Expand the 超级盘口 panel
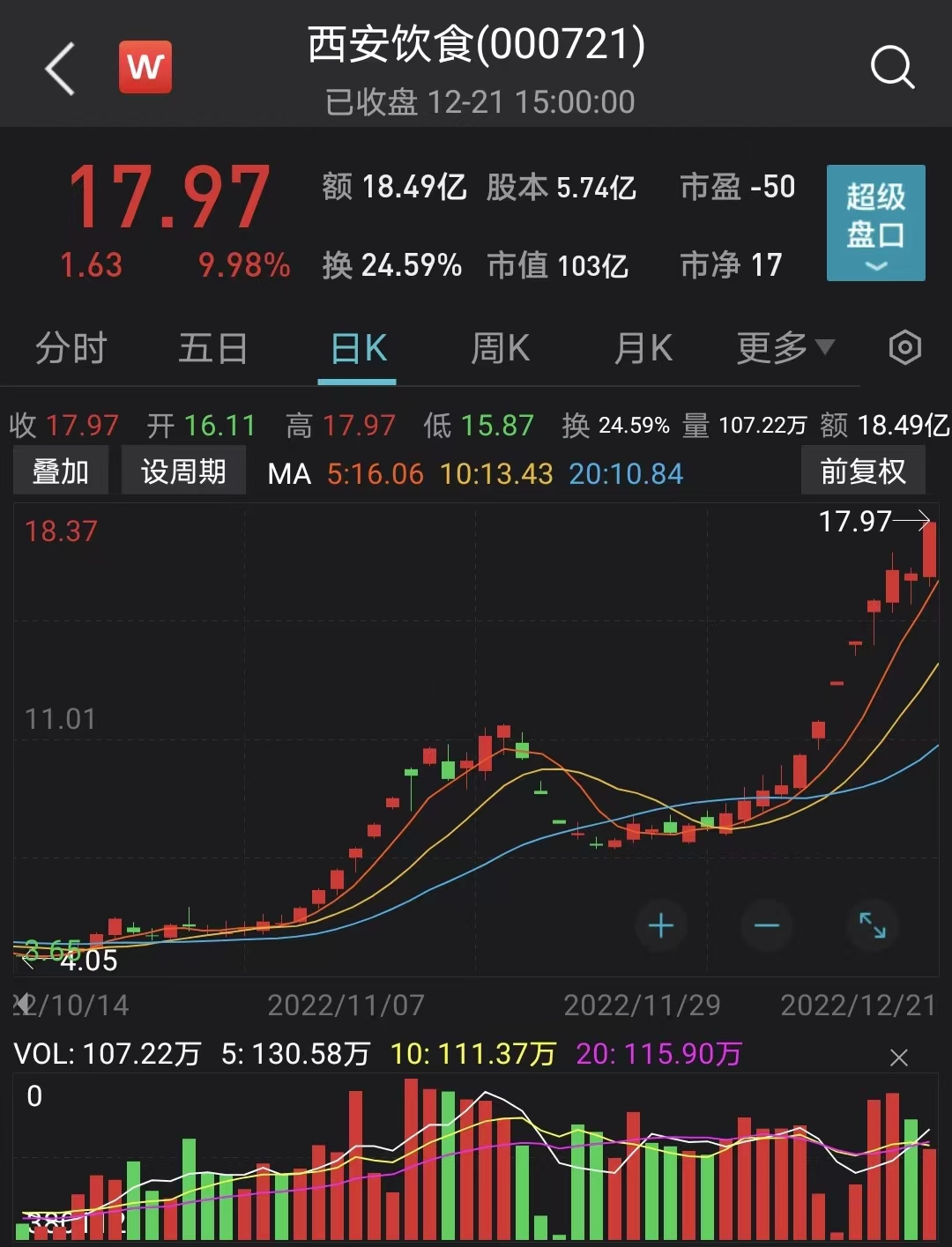Viewport: 952px width, 1247px height. pyautogui.click(x=875, y=223)
